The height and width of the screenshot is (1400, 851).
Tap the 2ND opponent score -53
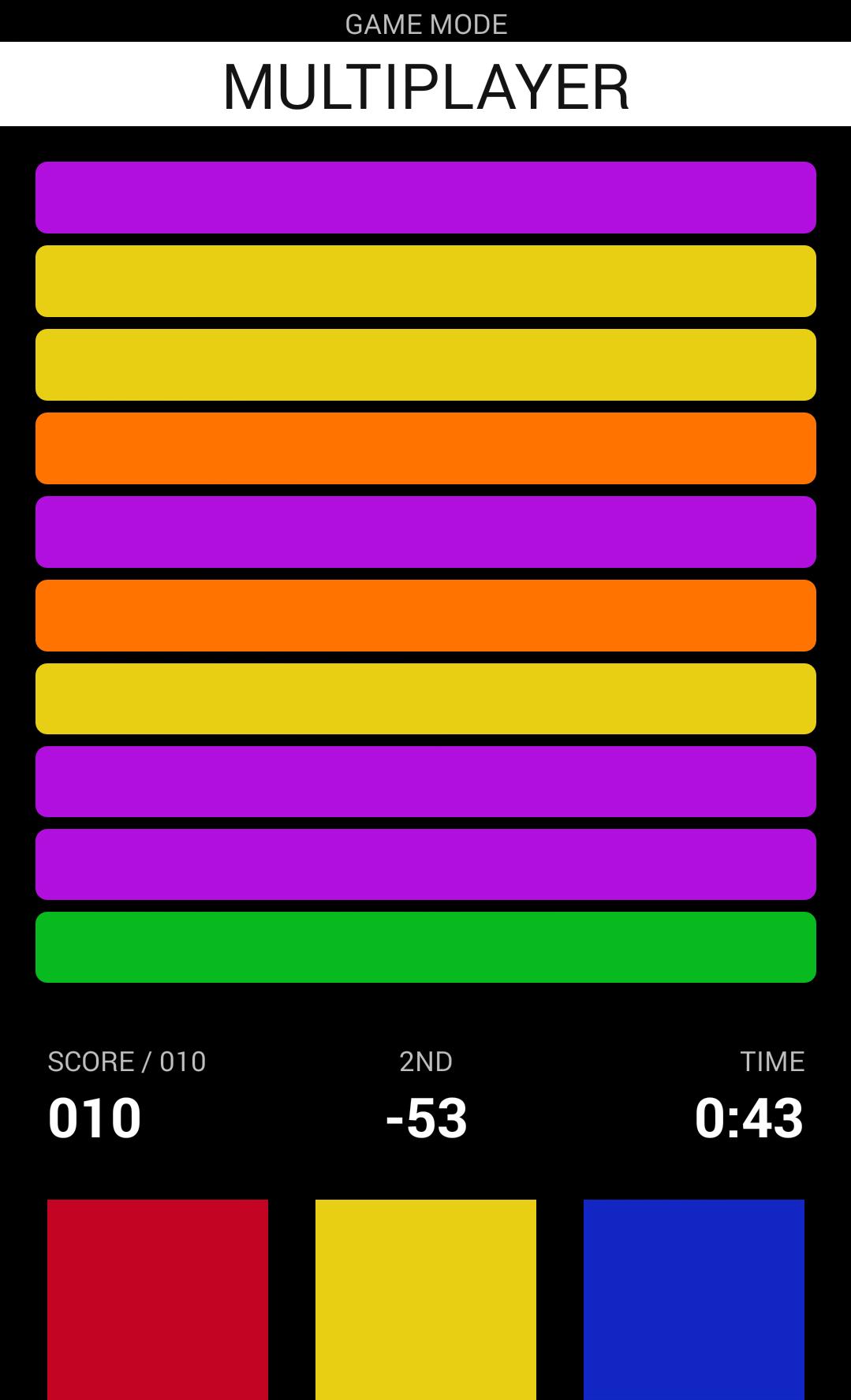(425, 1116)
